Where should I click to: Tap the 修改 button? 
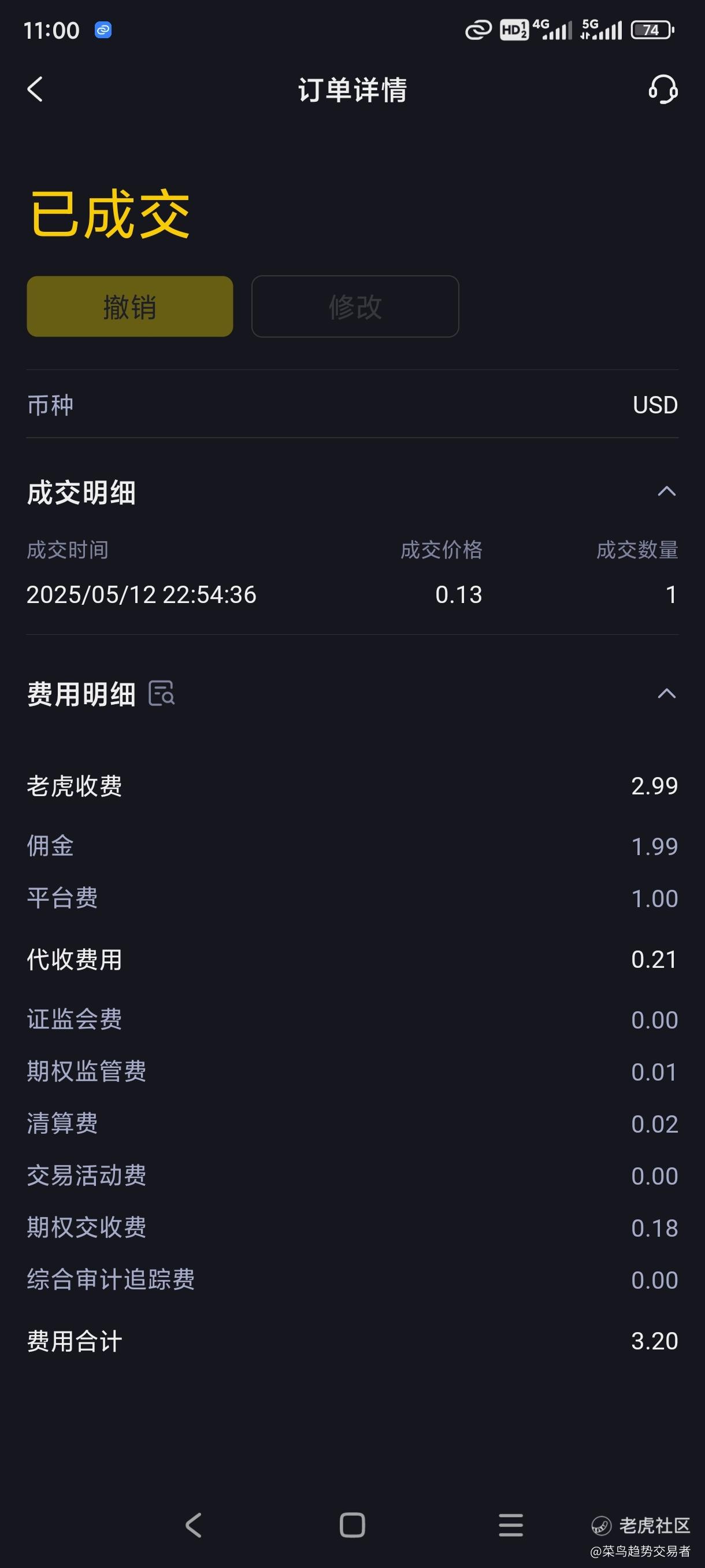tap(355, 306)
